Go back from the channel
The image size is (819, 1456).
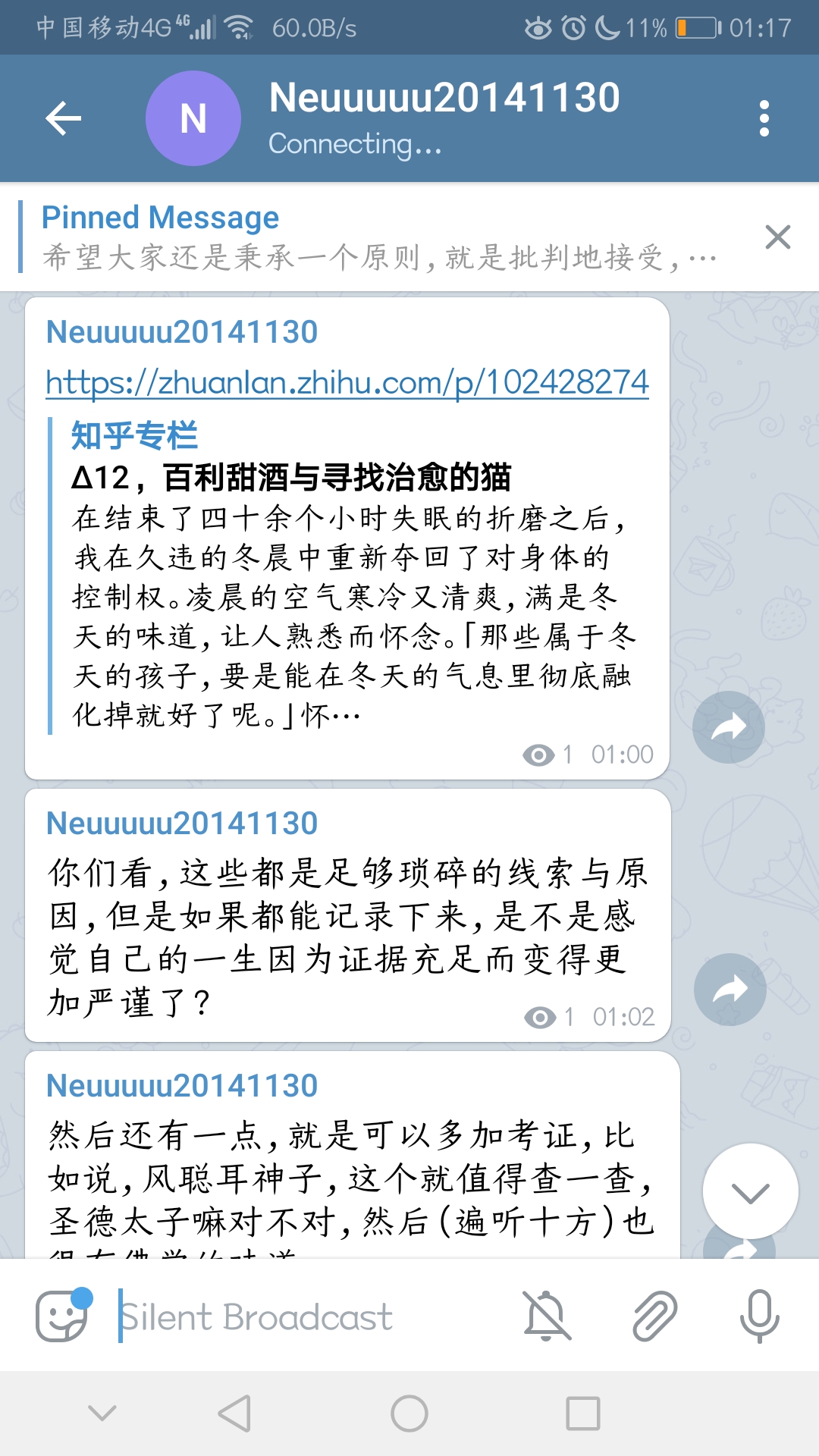(x=64, y=118)
